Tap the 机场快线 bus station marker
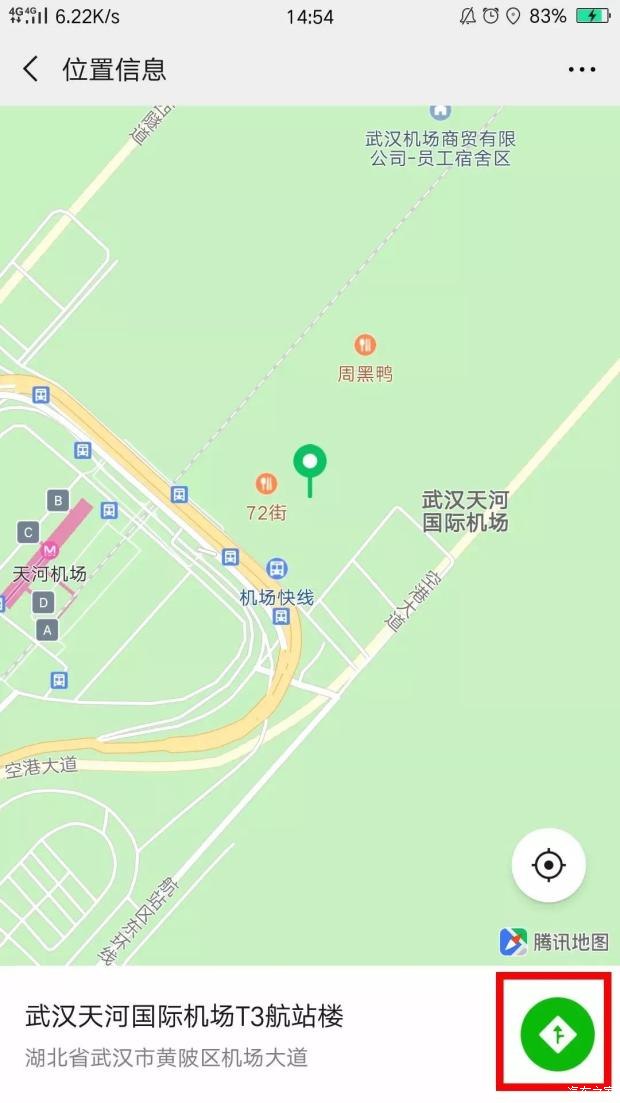This screenshot has height=1103, width=620. [x=278, y=570]
